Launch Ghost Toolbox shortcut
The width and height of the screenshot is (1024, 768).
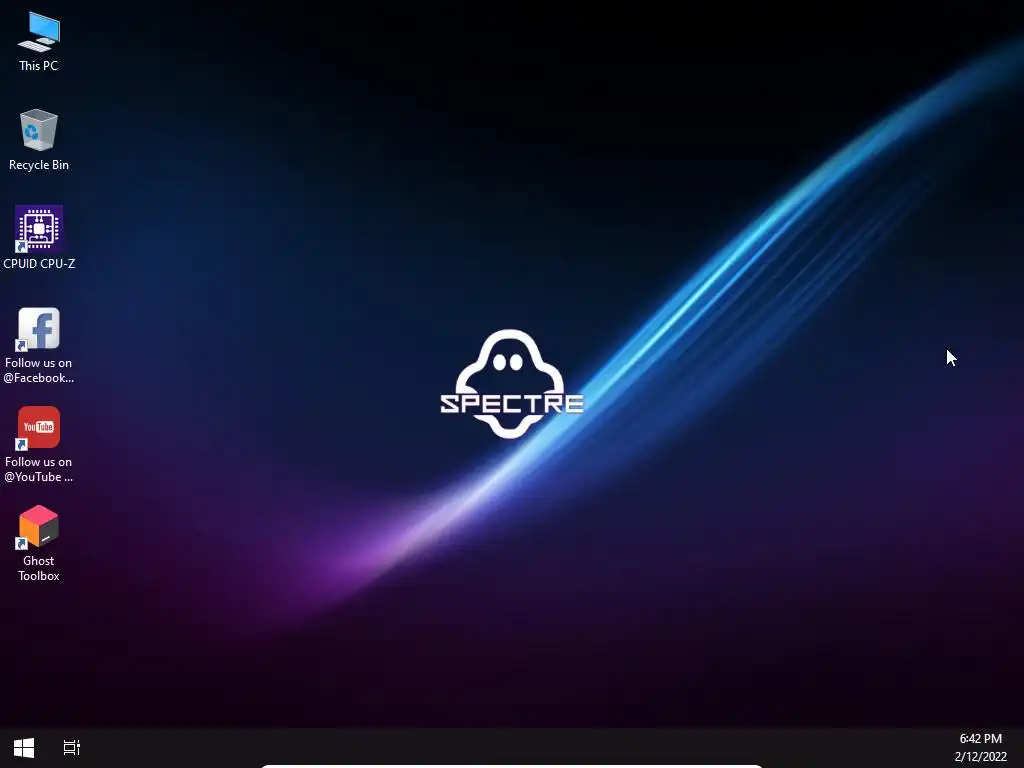39,527
